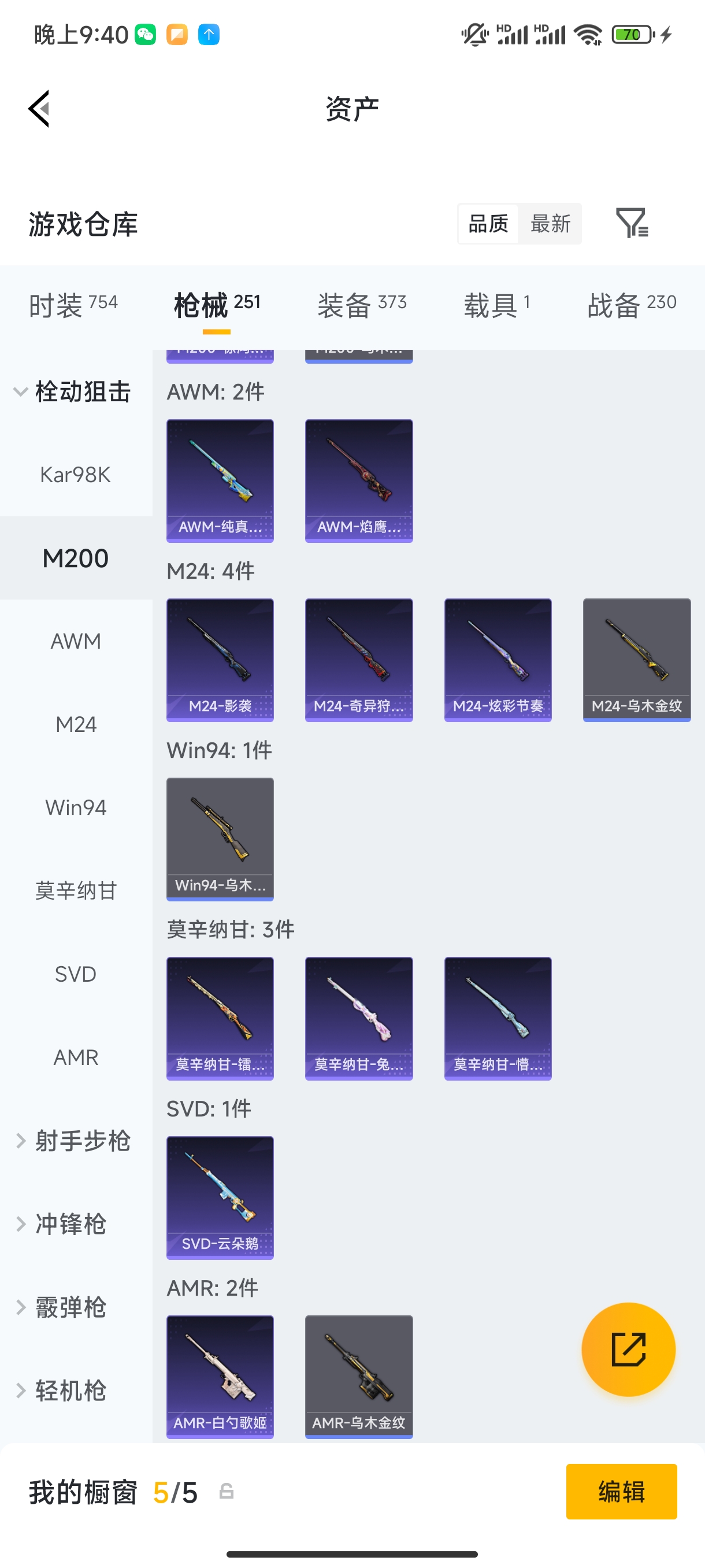Select 莫辛纳甘 in the side list
Screen dimensions: 705x1568
click(76, 890)
